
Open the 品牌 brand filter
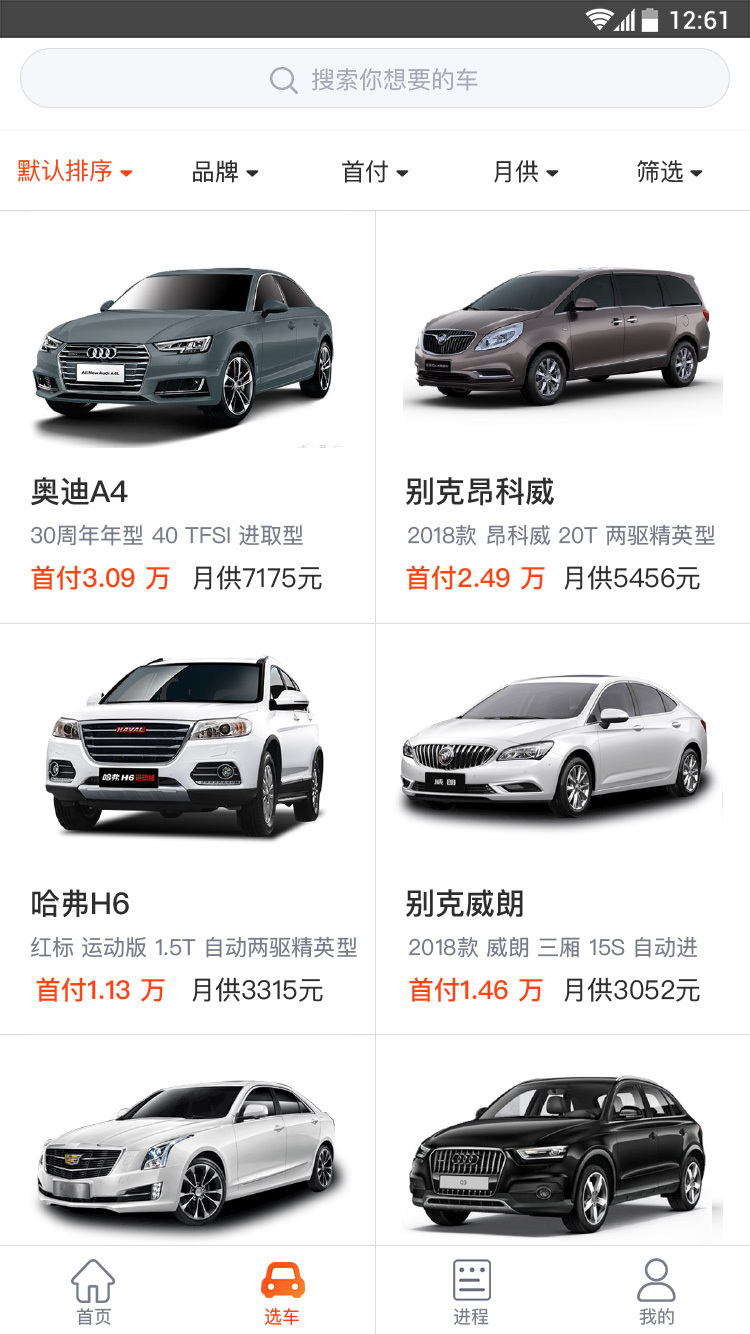225,172
